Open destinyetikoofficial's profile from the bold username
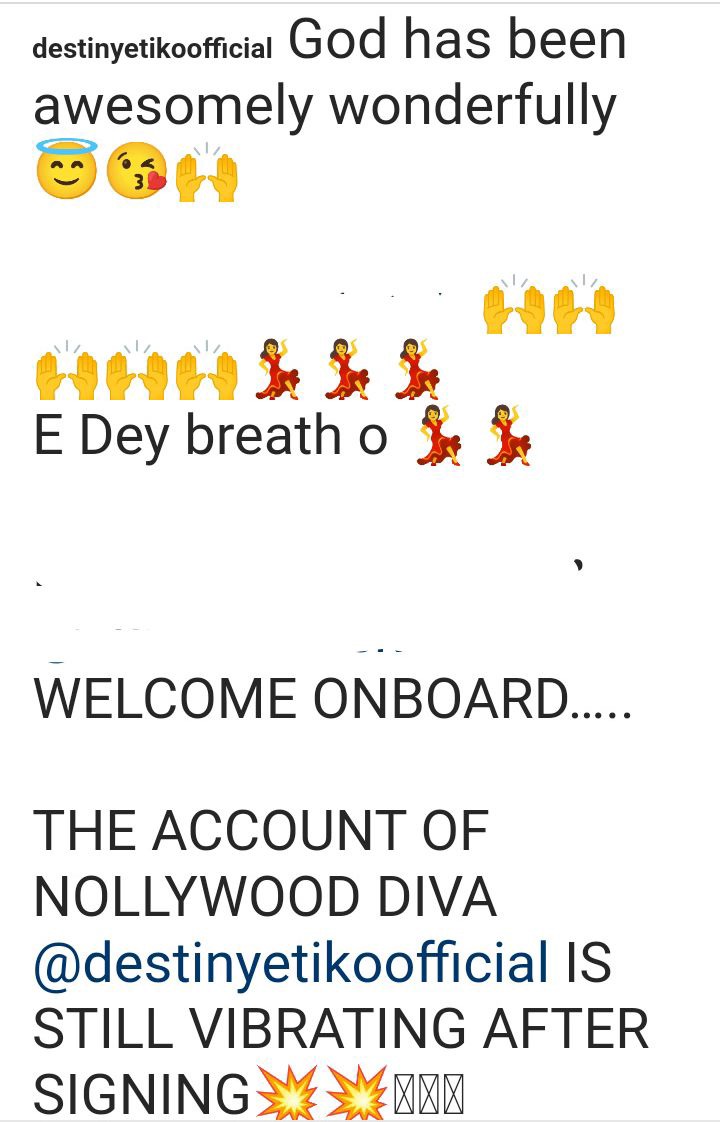The image size is (720, 1122). [x=152, y=49]
